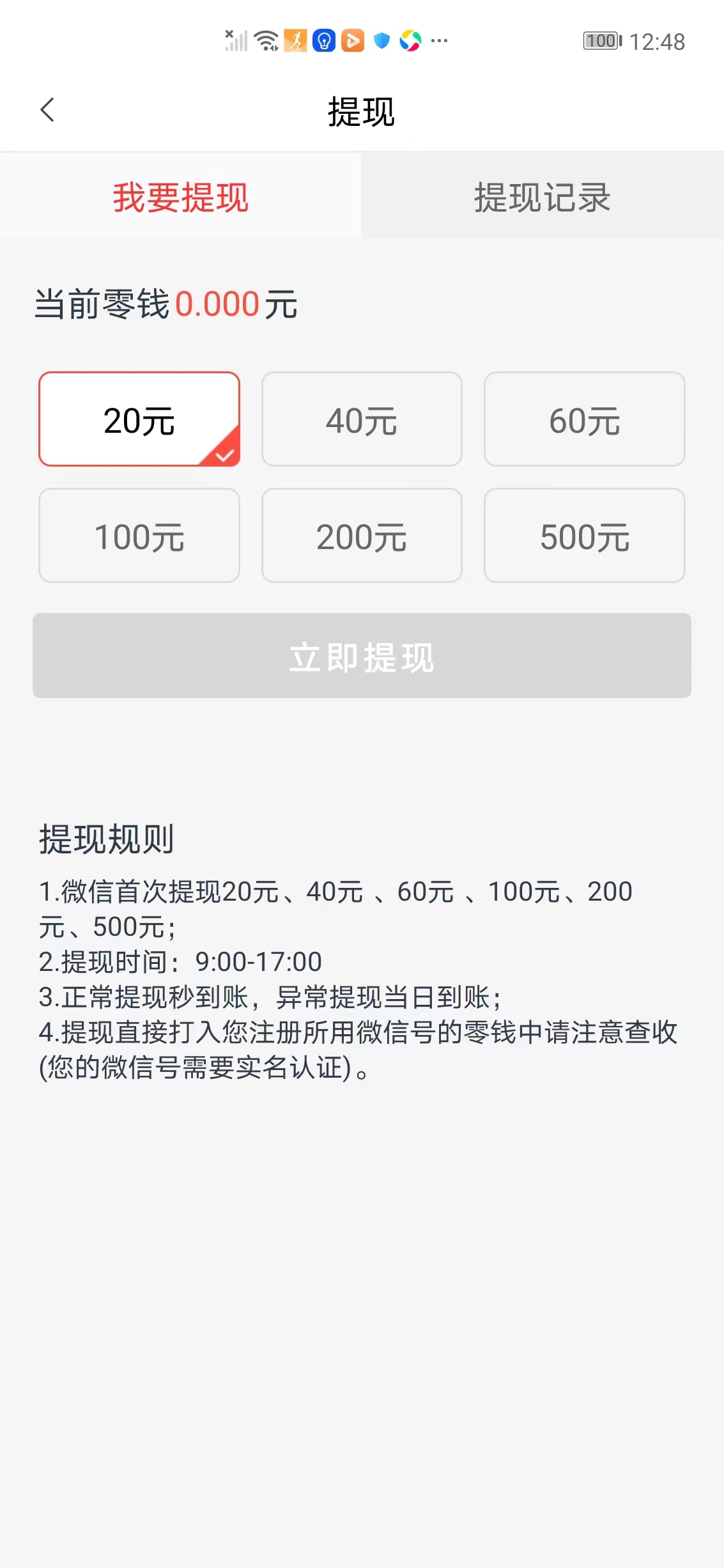
Task: Click the blue light bulb notification icon
Action: click(326, 40)
